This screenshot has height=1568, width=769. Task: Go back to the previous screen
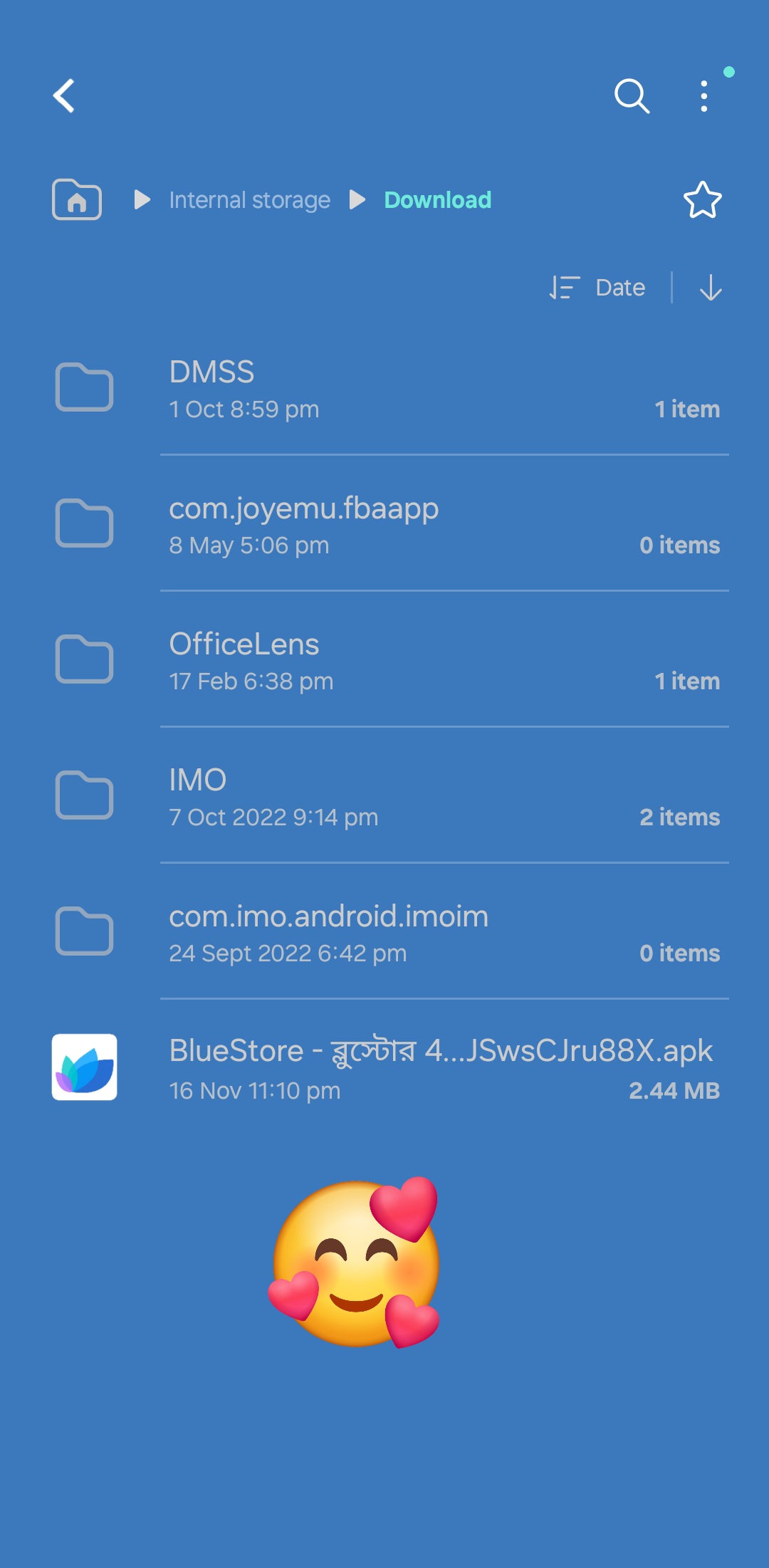(64, 96)
